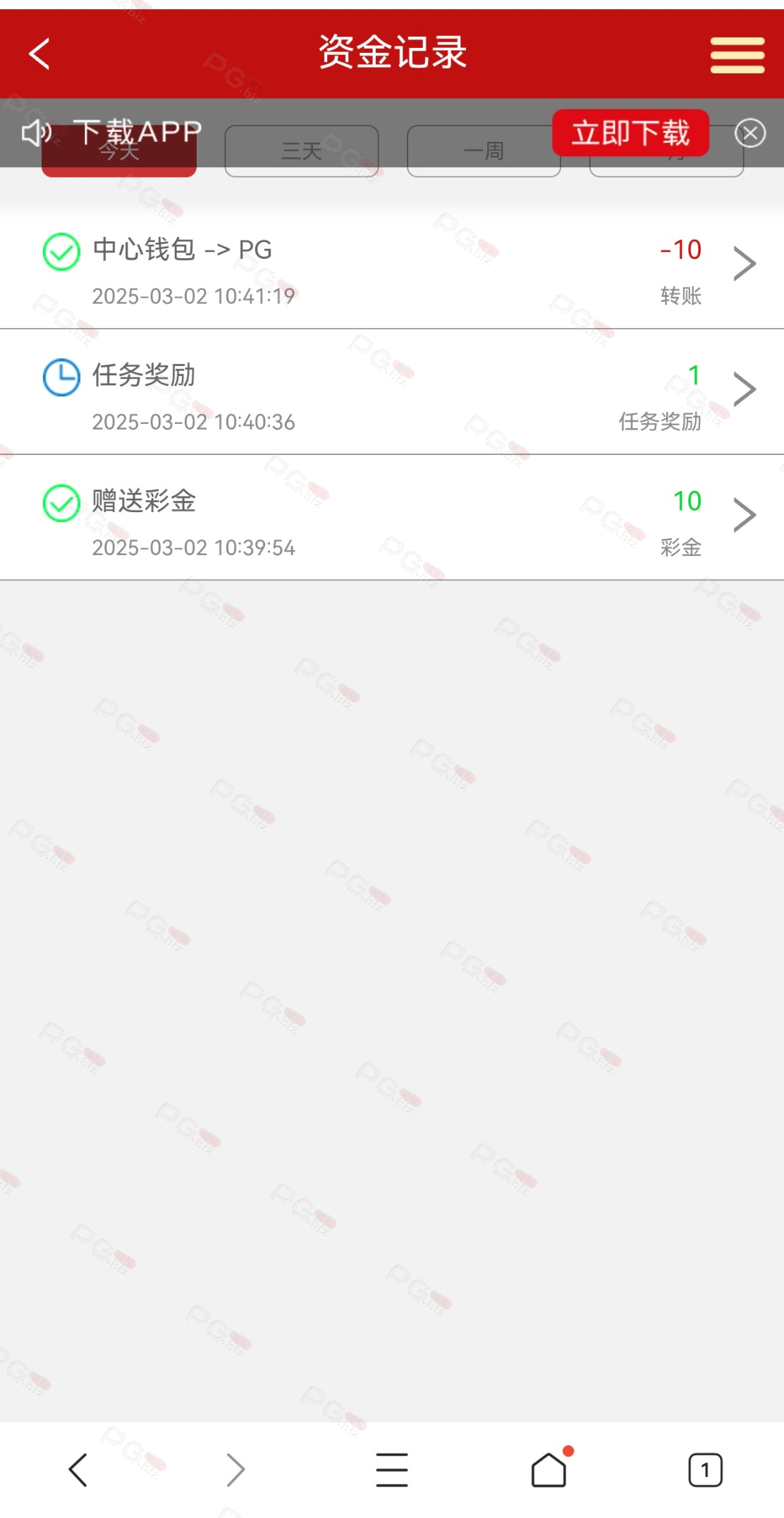
Task: Open the 中心钱包 -> PG transfer record
Action: [392, 267]
